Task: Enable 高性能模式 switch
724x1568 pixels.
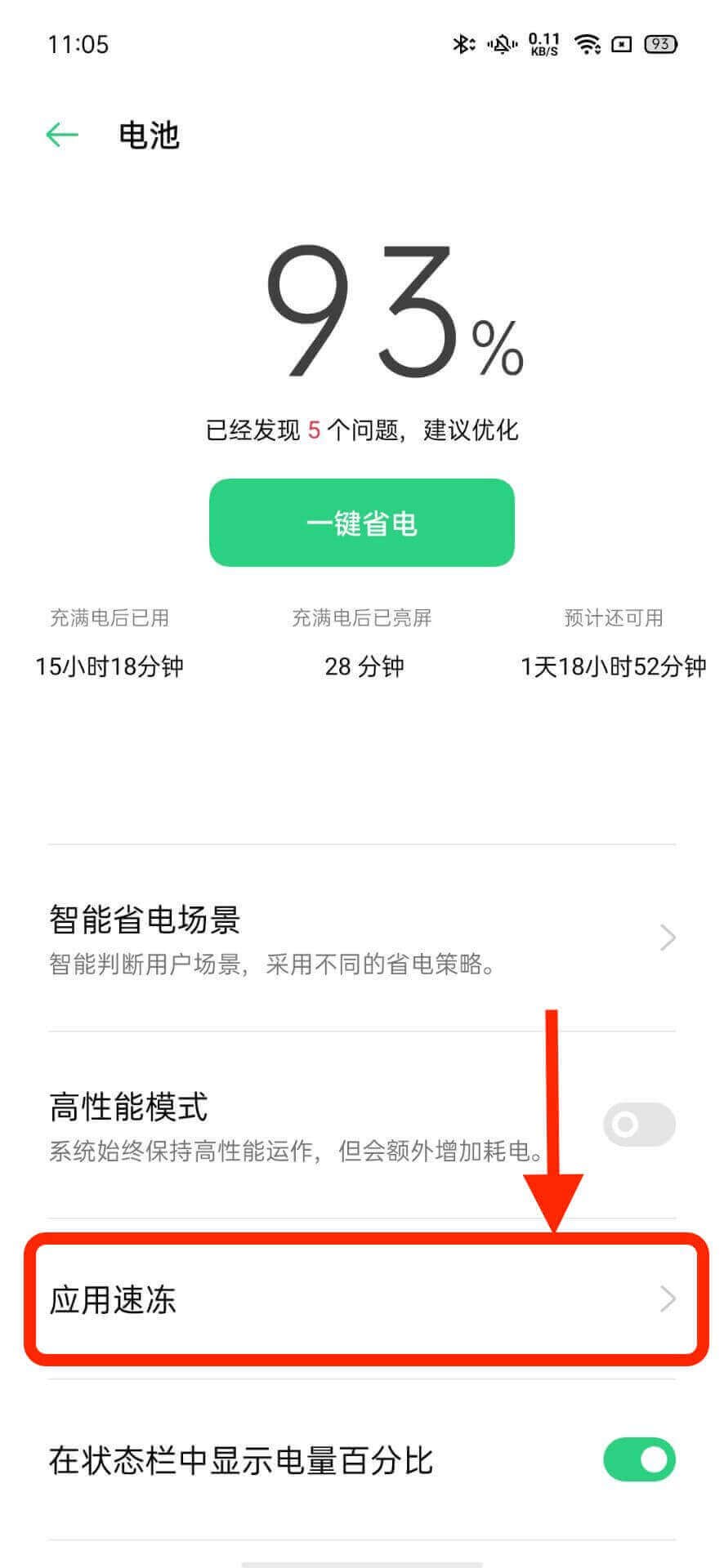Action: tap(638, 1125)
